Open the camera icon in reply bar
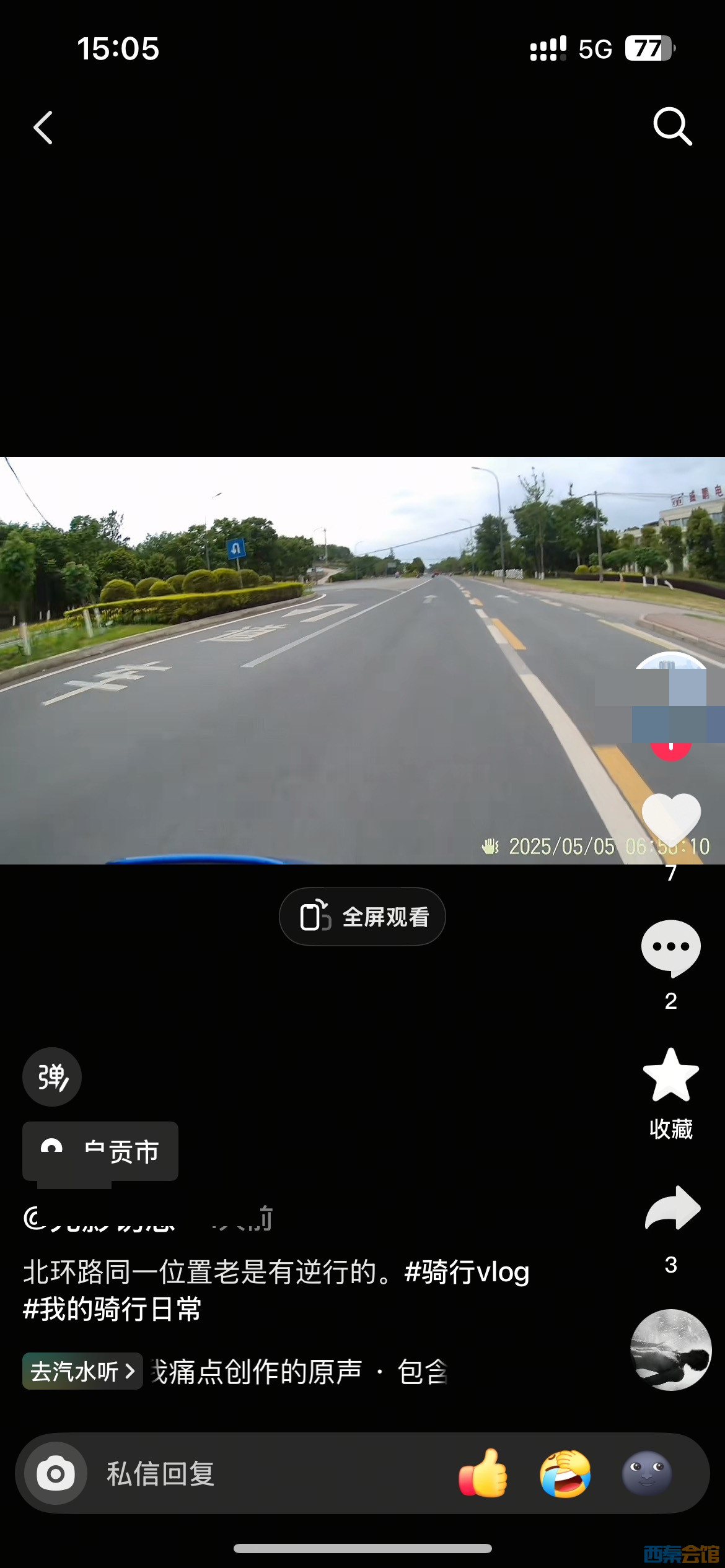This screenshot has width=725, height=1568. [x=56, y=1474]
